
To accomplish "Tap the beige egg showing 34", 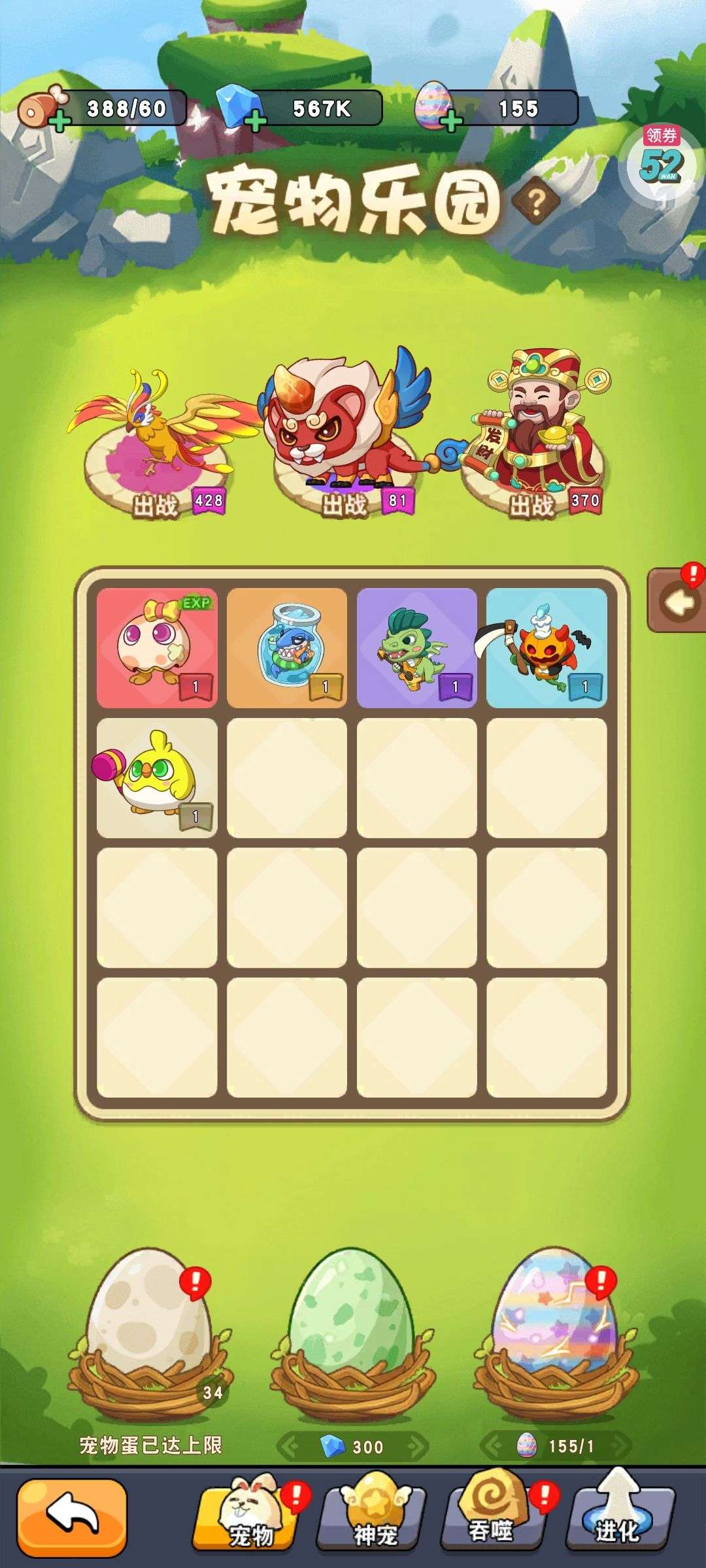I will pos(149,1333).
